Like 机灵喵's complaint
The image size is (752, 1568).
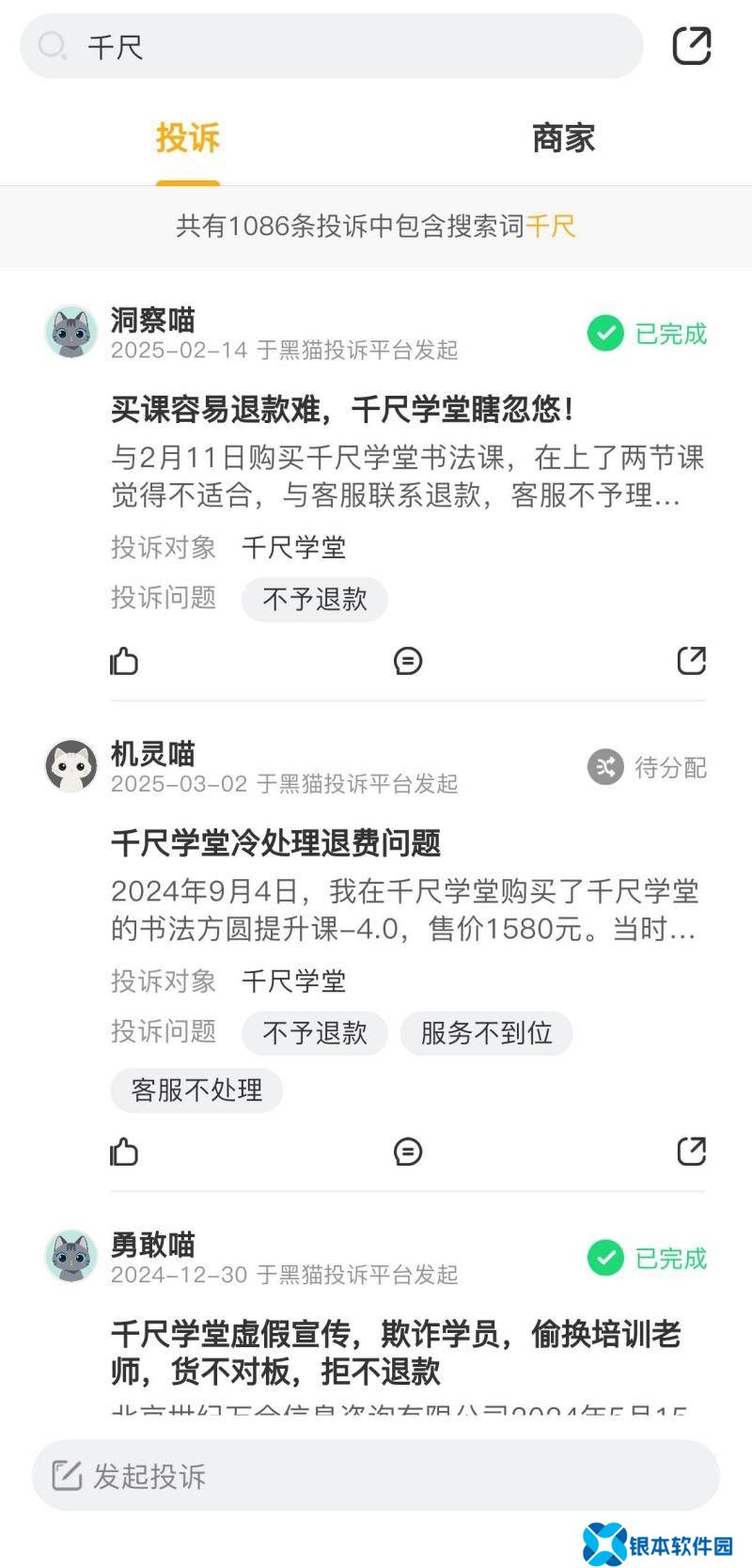coord(124,1152)
